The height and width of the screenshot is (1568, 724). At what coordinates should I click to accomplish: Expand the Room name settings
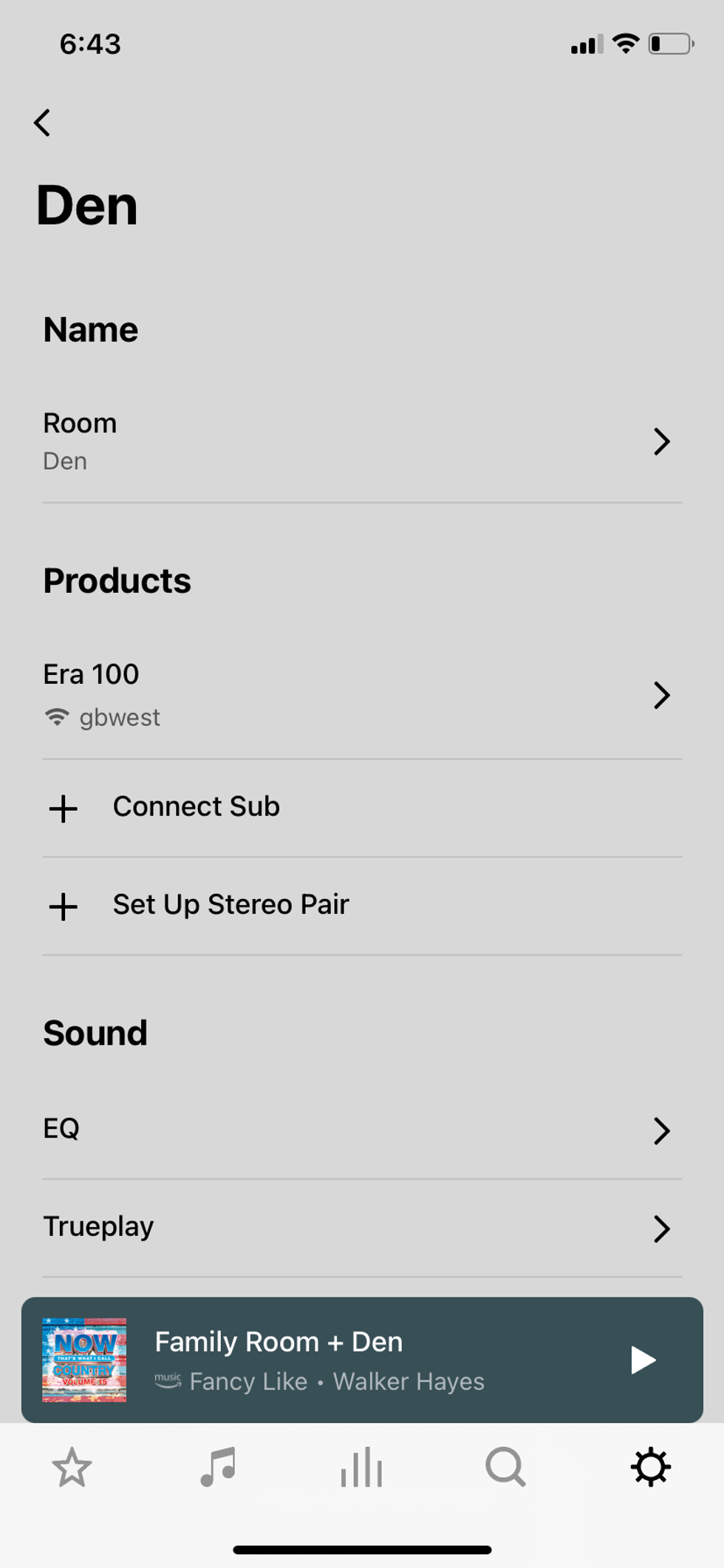pos(361,441)
